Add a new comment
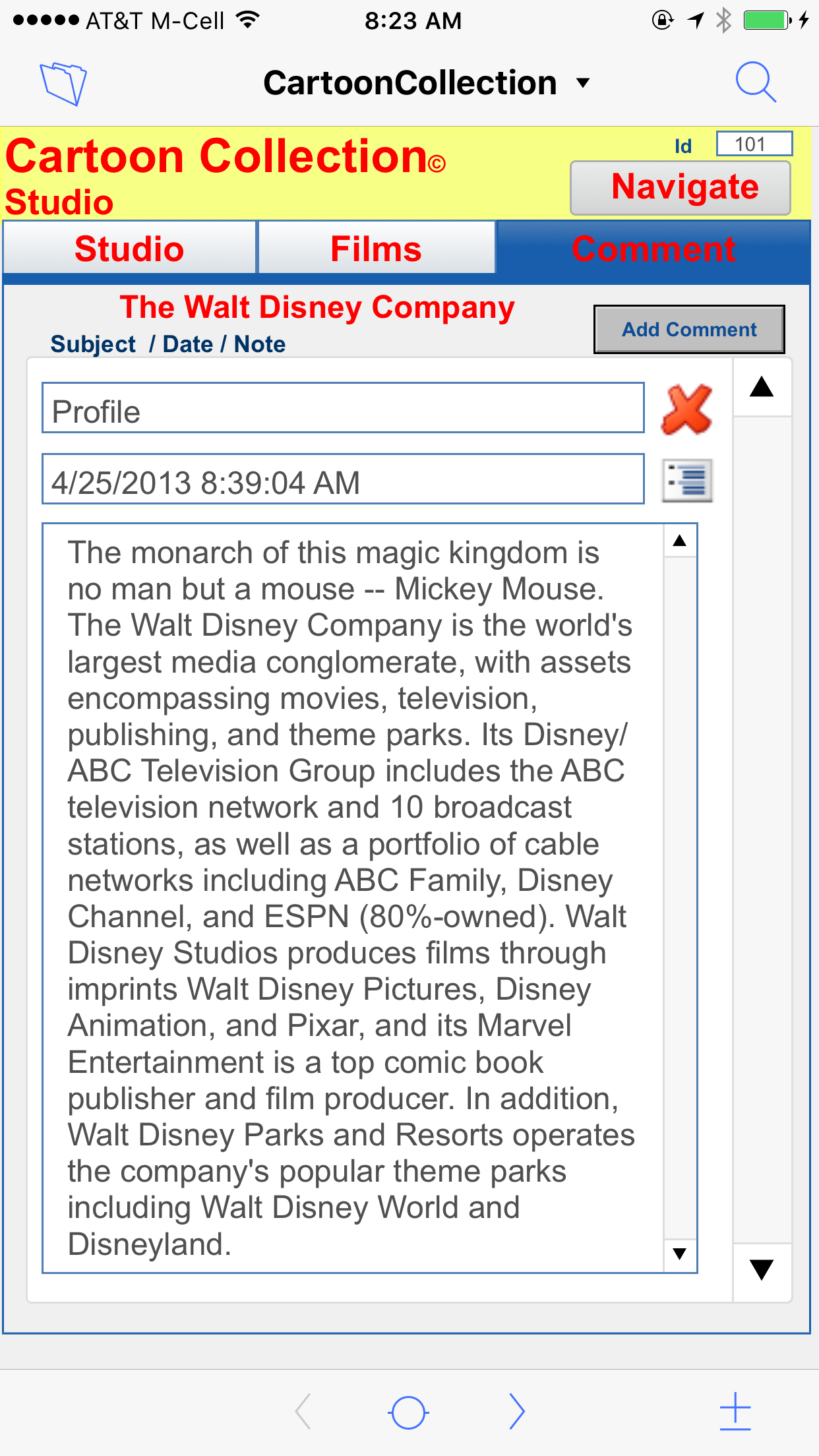The width and height of the screenshot is (819, 1456). (x=689, y=329)
